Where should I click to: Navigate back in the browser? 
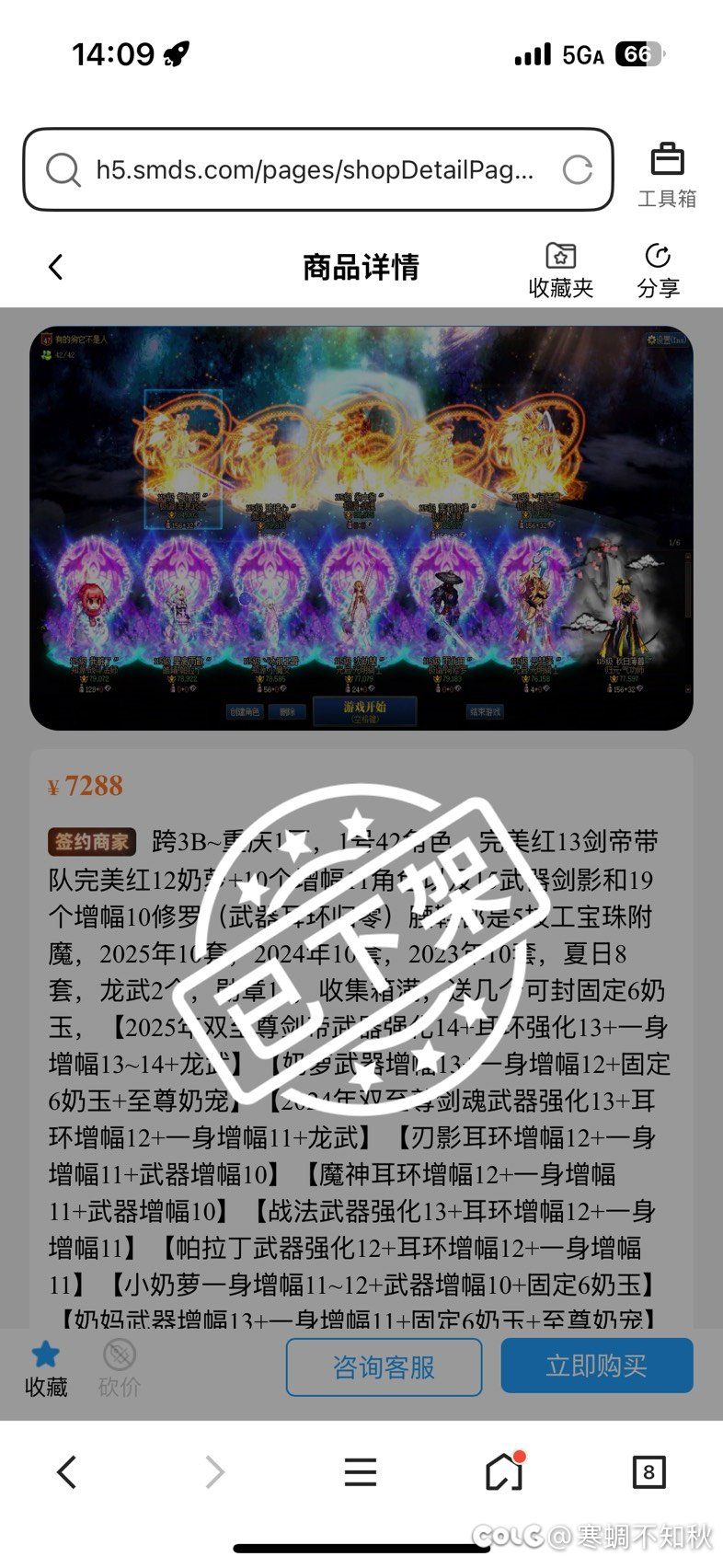coord(66,1472)
